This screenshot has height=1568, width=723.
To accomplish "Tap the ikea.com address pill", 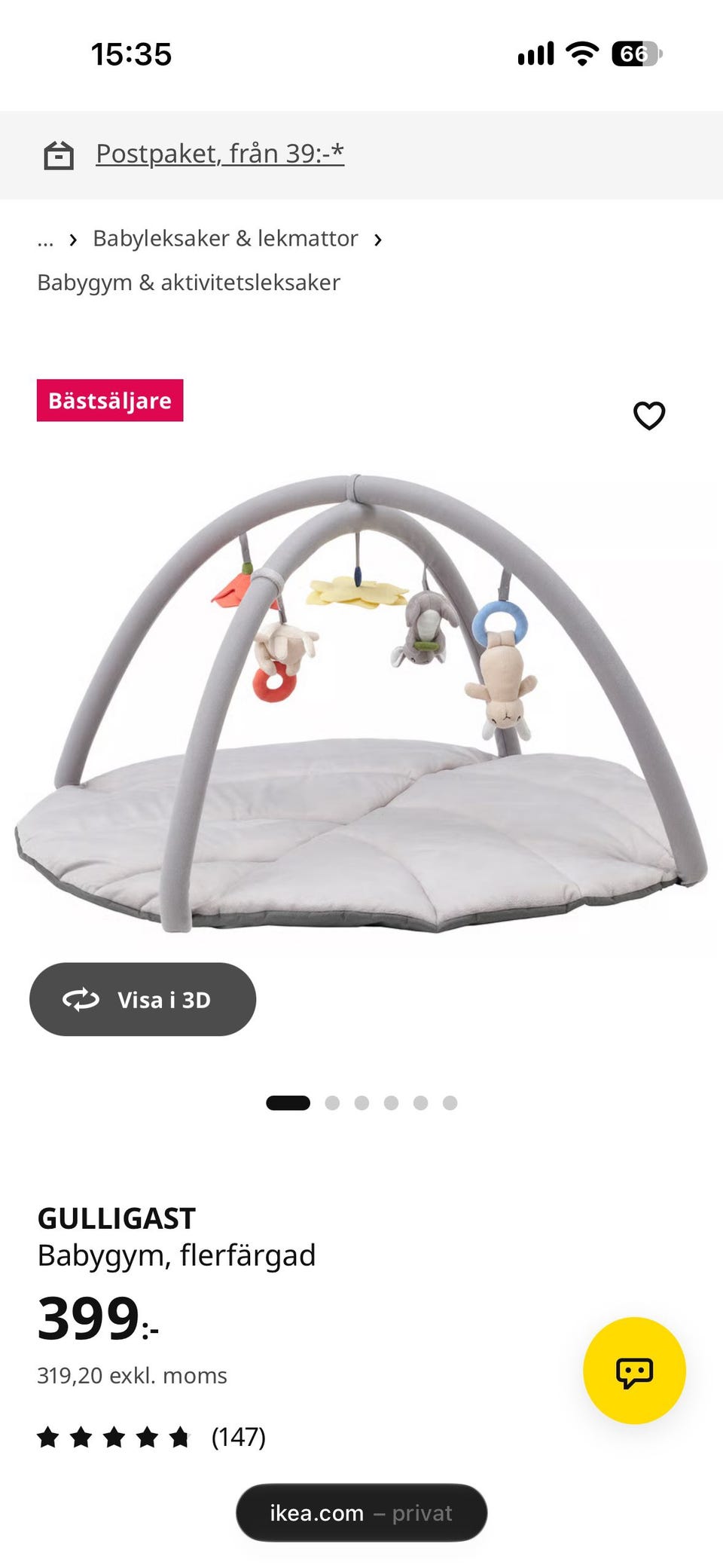I will 361,1512.
